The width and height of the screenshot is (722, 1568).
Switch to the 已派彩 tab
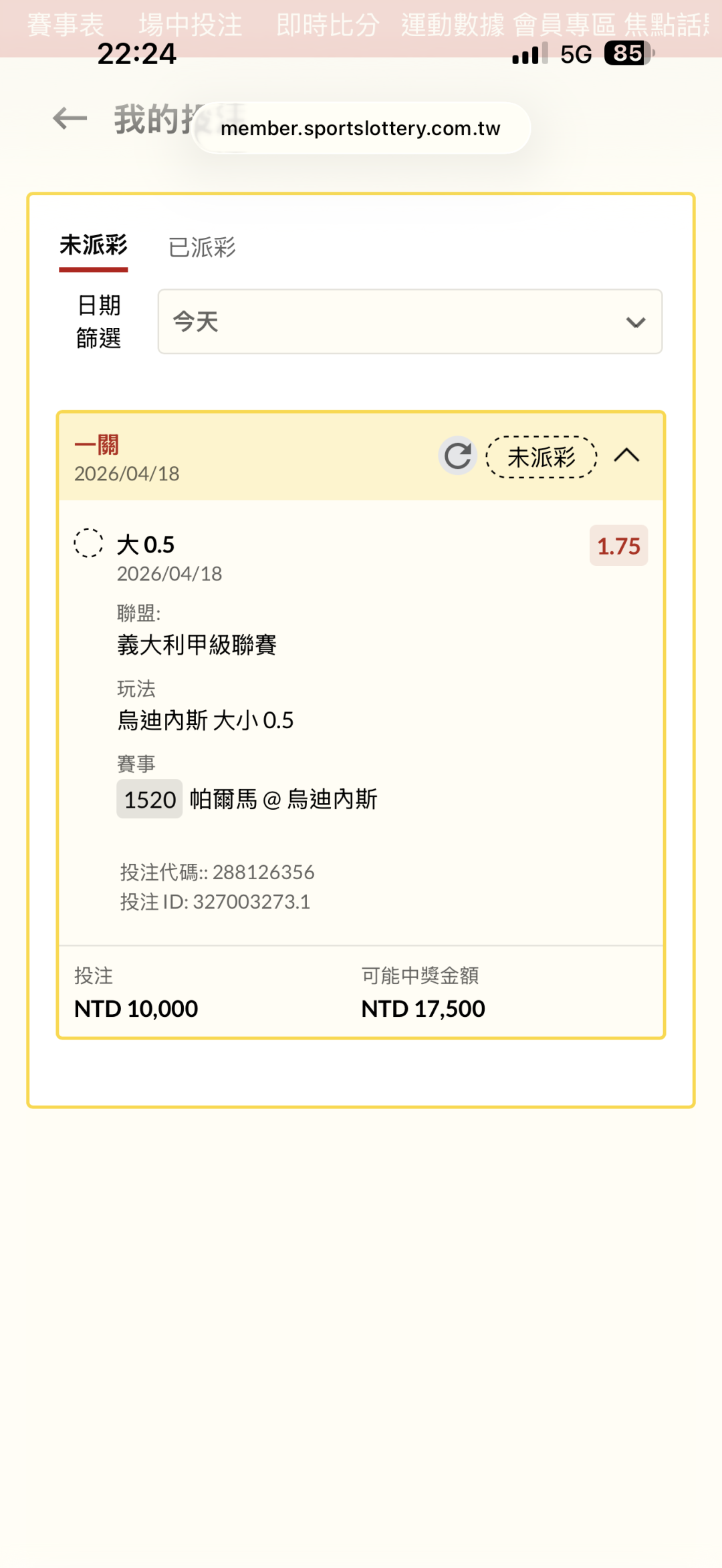click(x=202, y=247)
